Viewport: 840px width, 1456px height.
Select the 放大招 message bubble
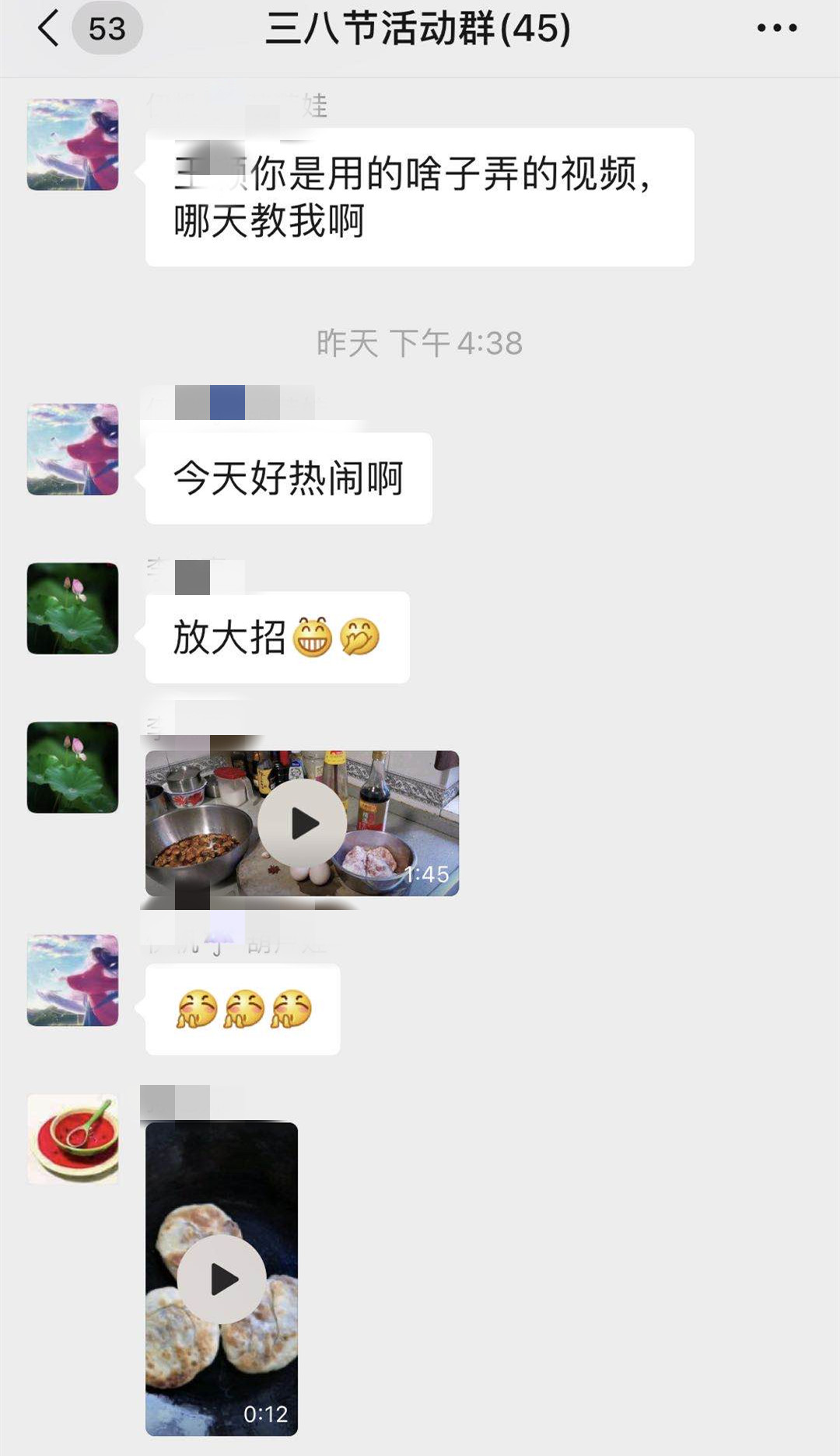pyautogui.click(x=276, y=637)
